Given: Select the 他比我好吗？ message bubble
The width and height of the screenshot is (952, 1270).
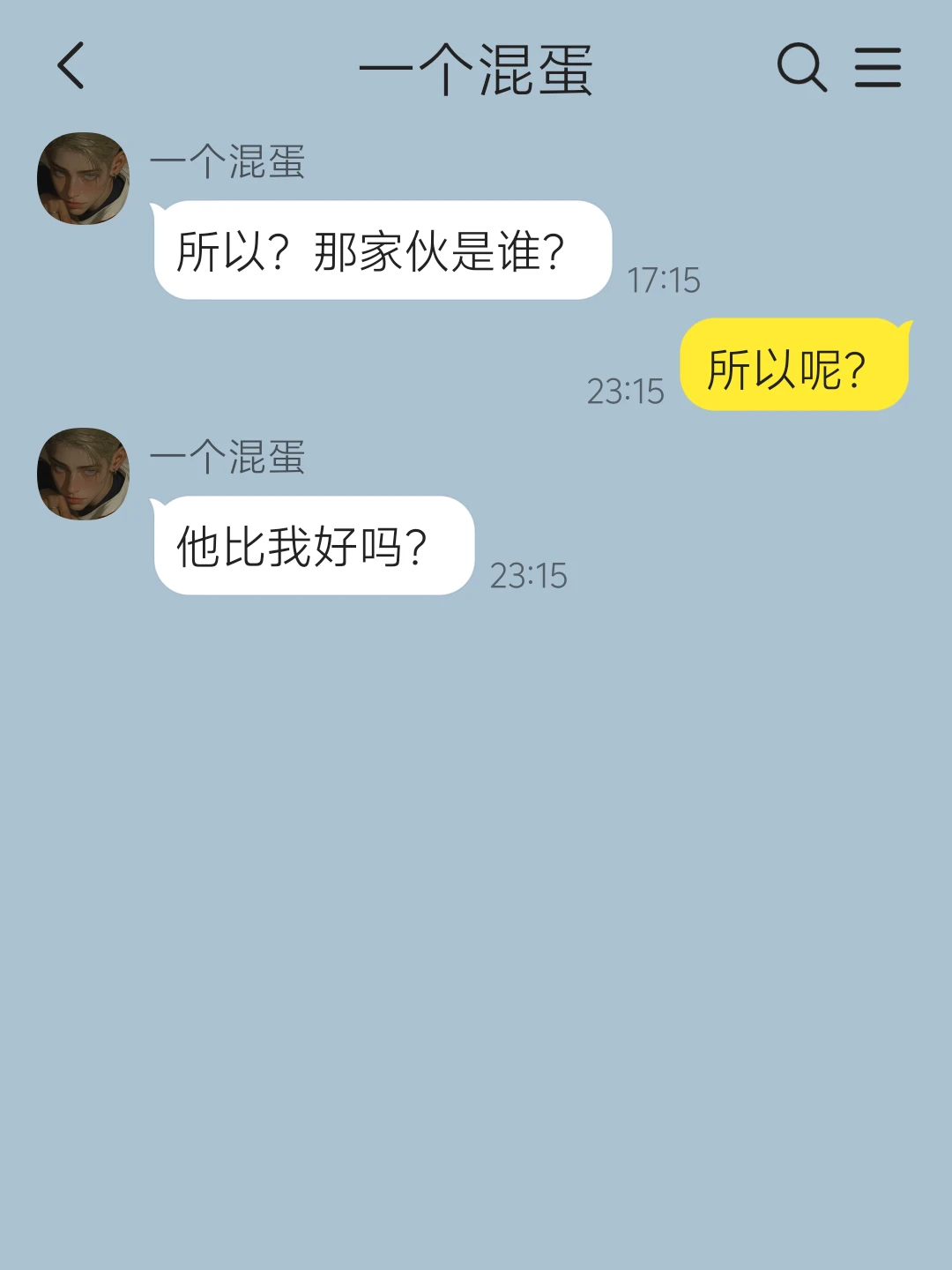Looking at the screenshot, I should [x=311, y=545].
